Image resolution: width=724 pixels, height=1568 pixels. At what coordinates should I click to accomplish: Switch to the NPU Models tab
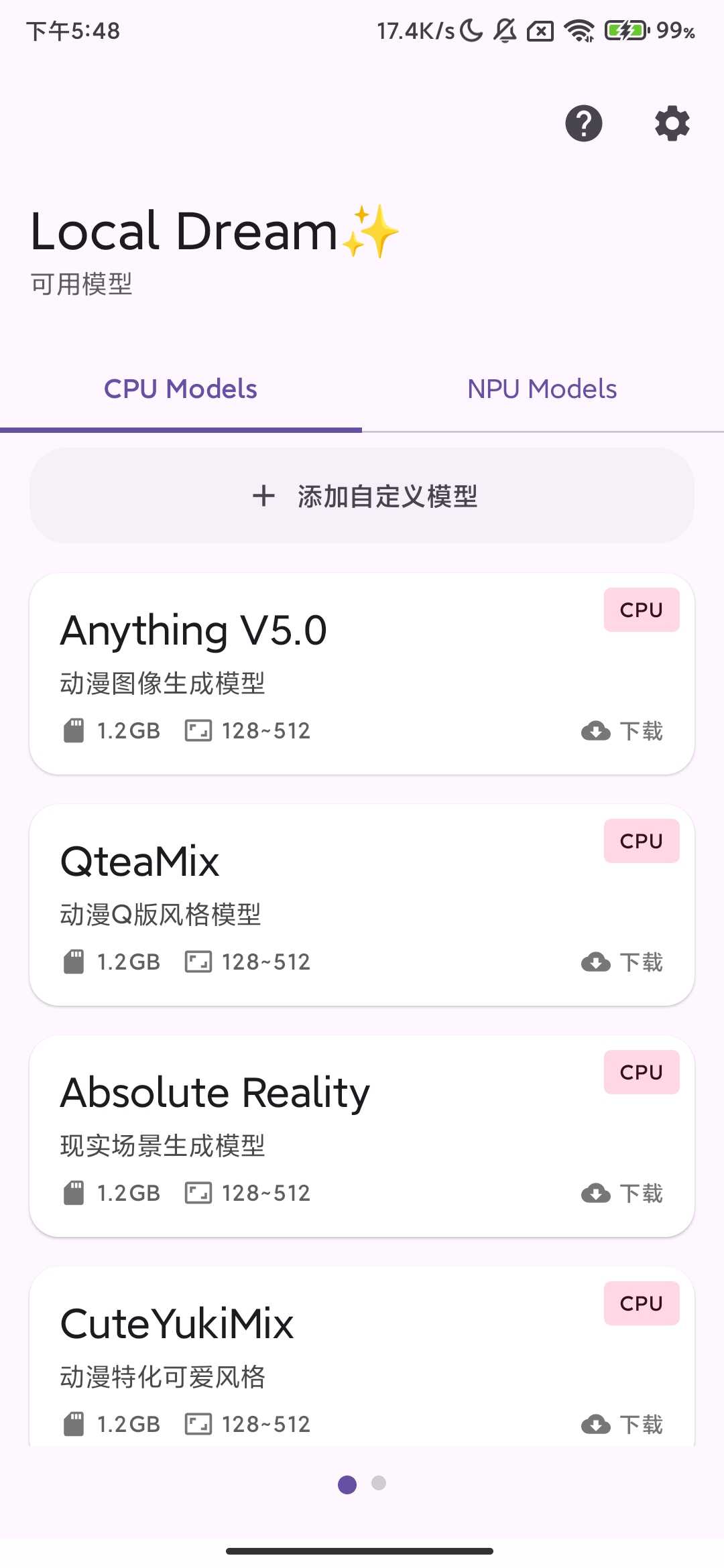543,389
